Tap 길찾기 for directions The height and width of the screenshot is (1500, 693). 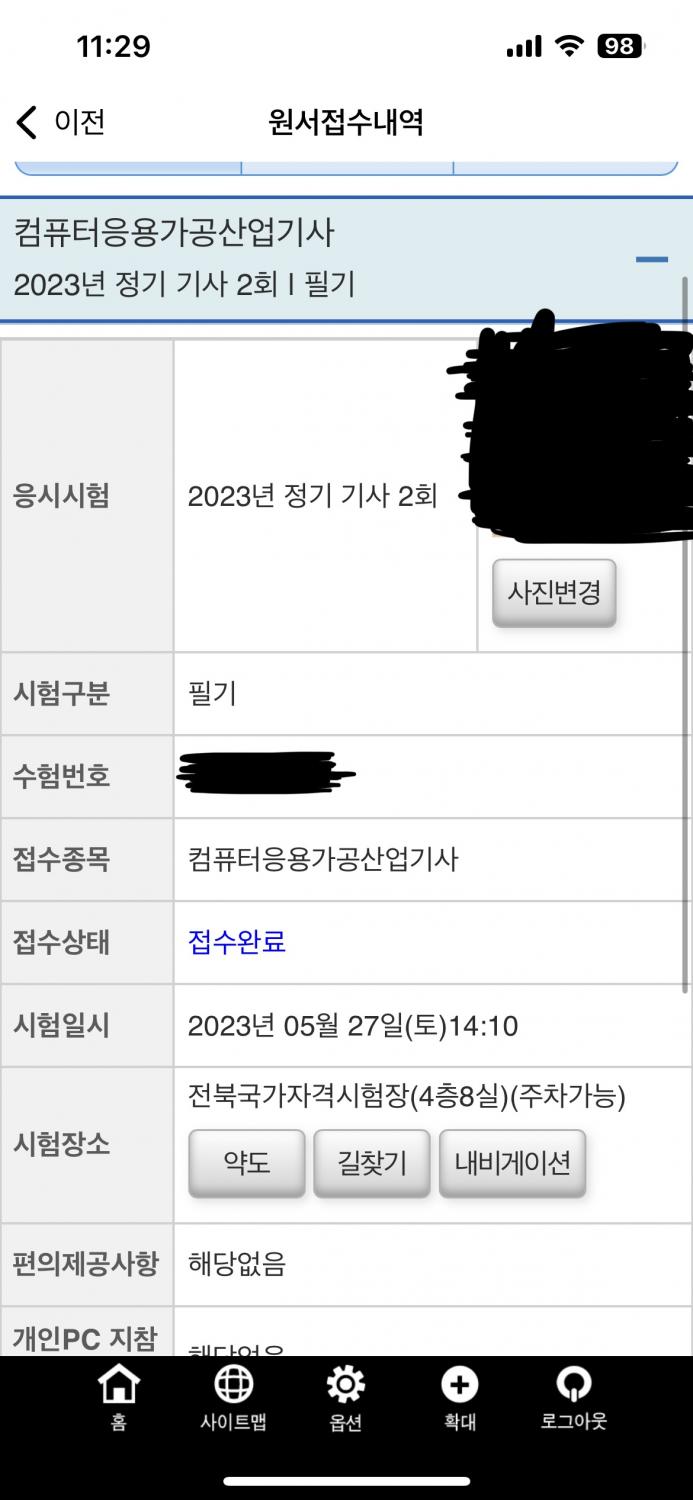click(372, 1163)
